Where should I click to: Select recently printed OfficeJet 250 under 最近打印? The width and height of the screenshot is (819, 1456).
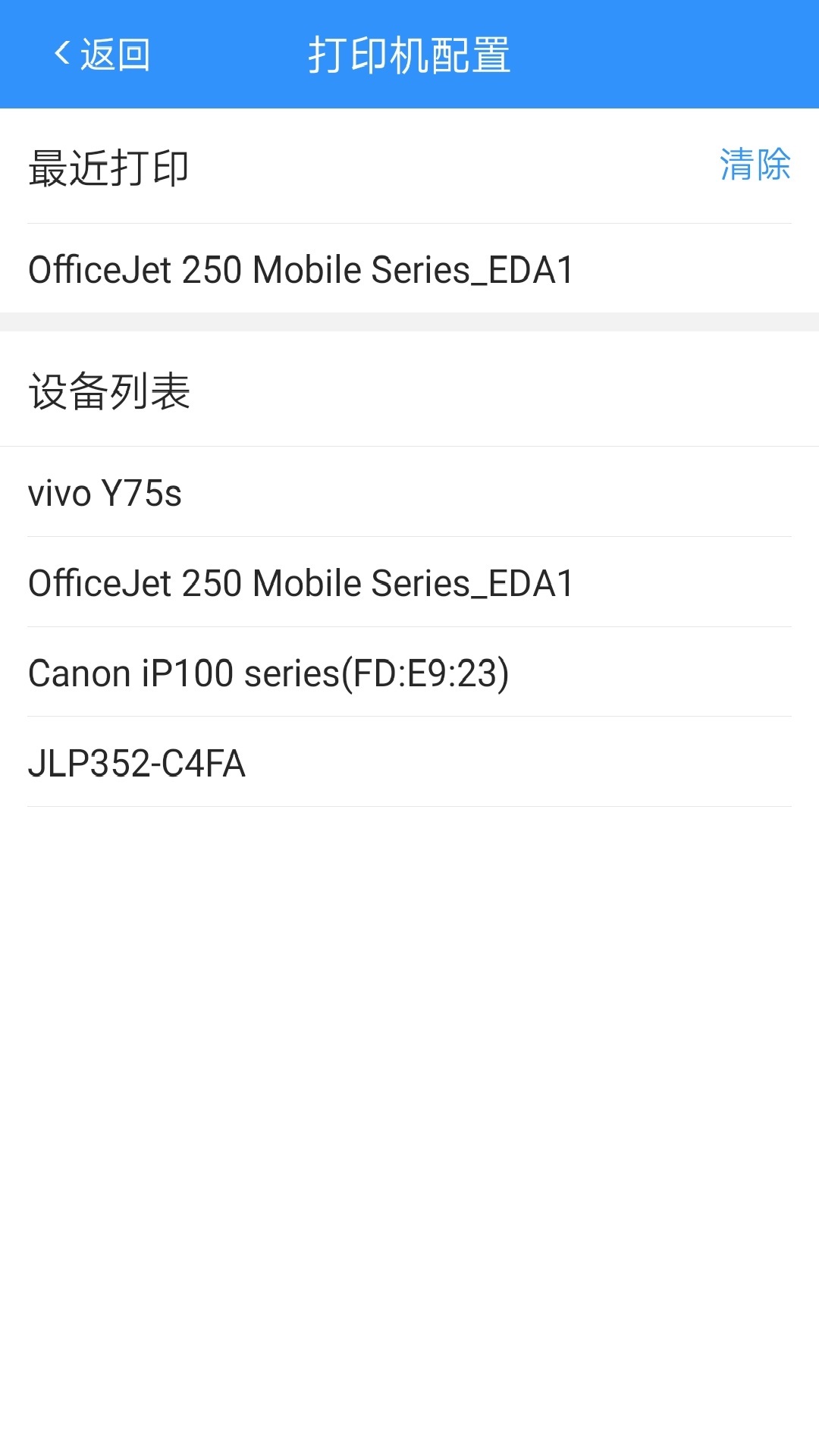[301, 270]
